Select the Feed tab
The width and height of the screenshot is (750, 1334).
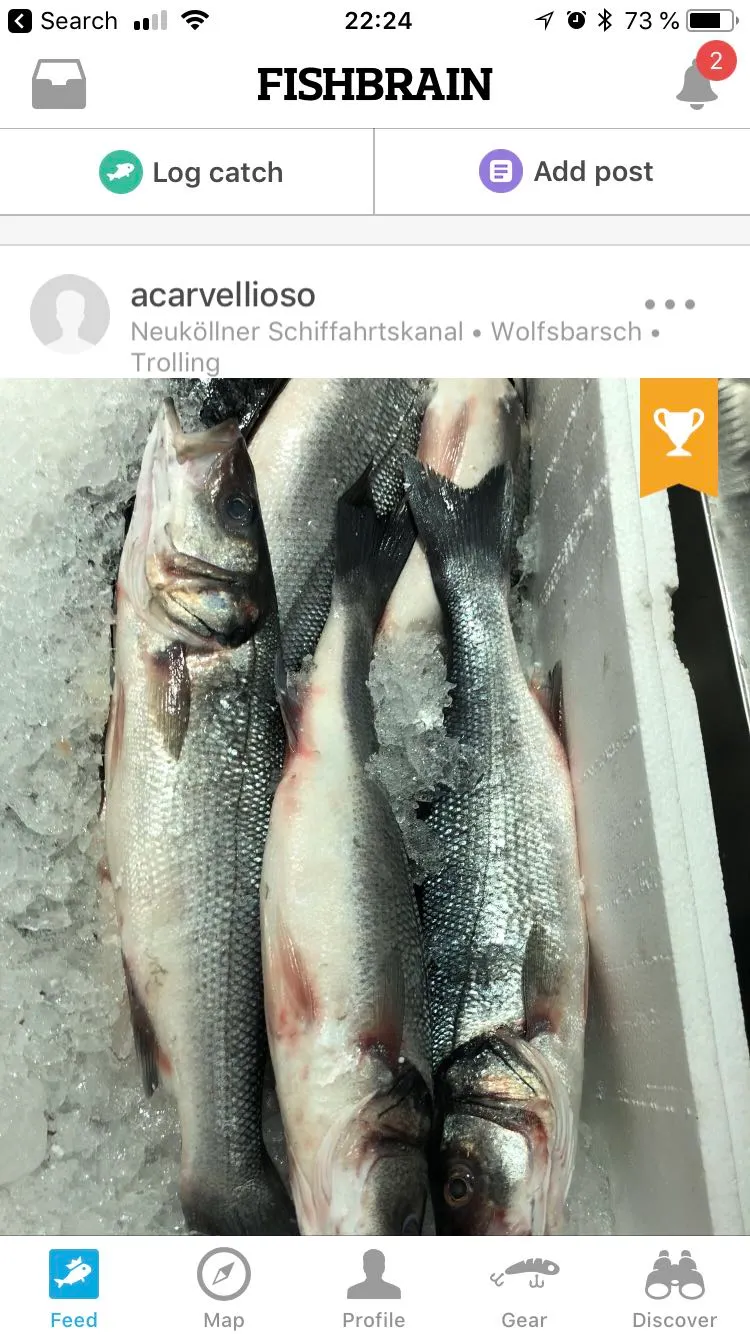click(74, 1287)
